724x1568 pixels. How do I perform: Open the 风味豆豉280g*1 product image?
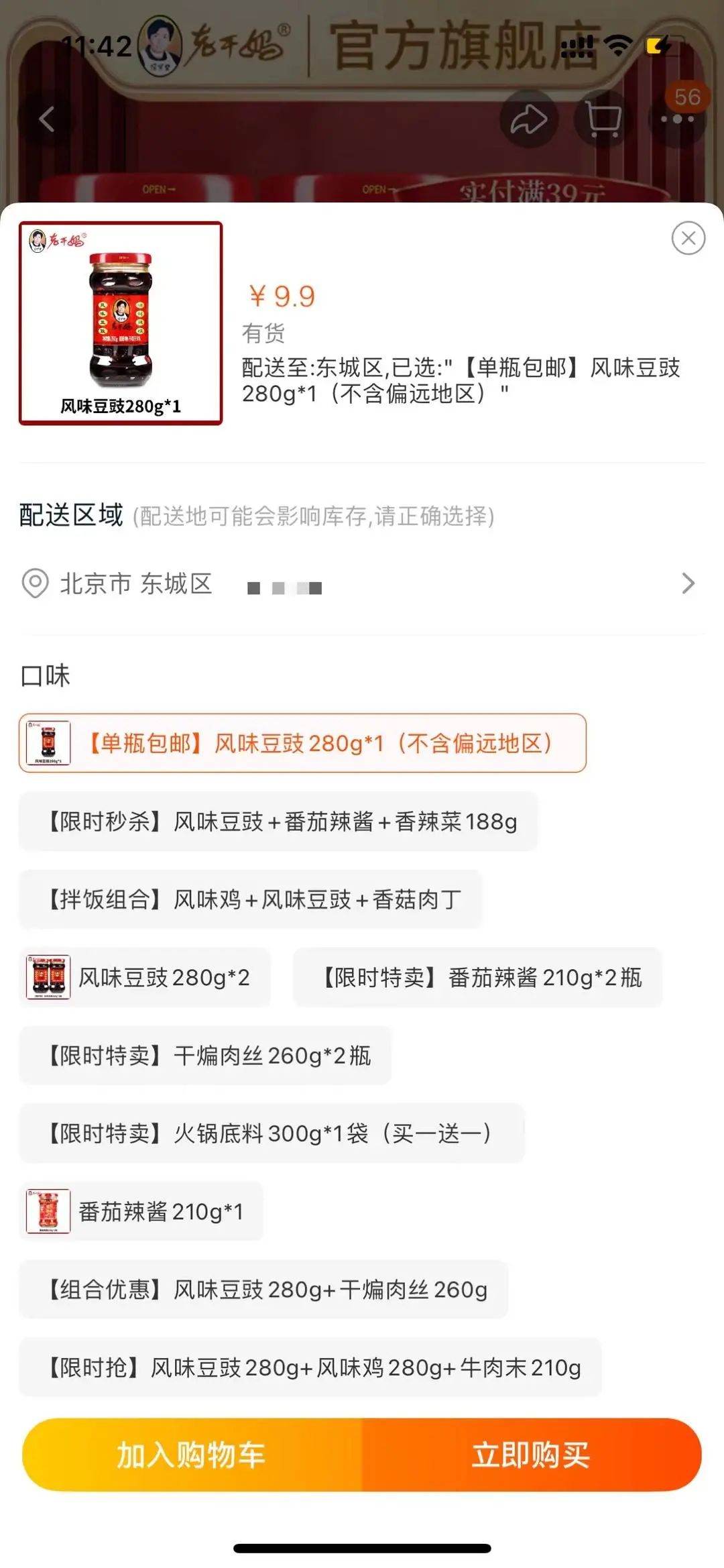point(121,323)
